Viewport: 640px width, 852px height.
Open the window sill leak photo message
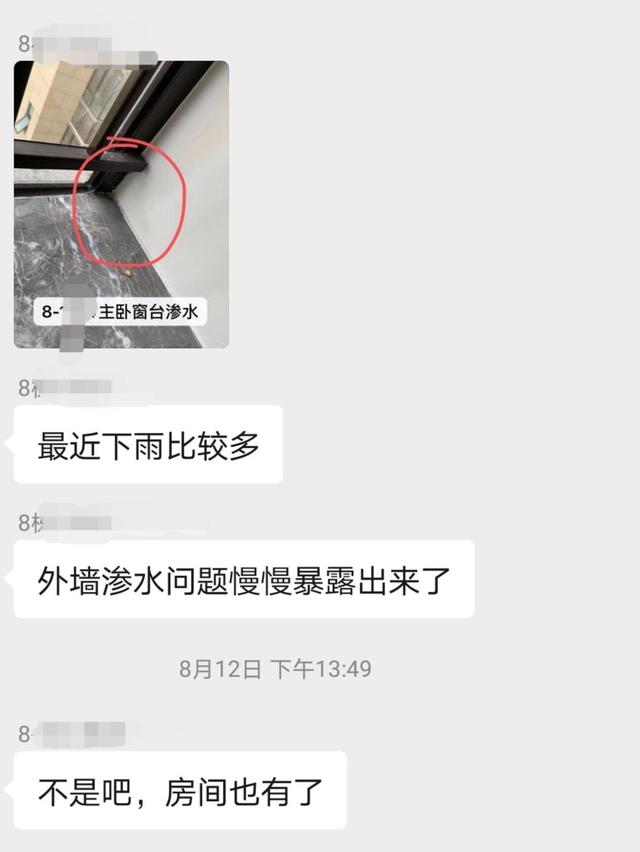tap(121, 204)
